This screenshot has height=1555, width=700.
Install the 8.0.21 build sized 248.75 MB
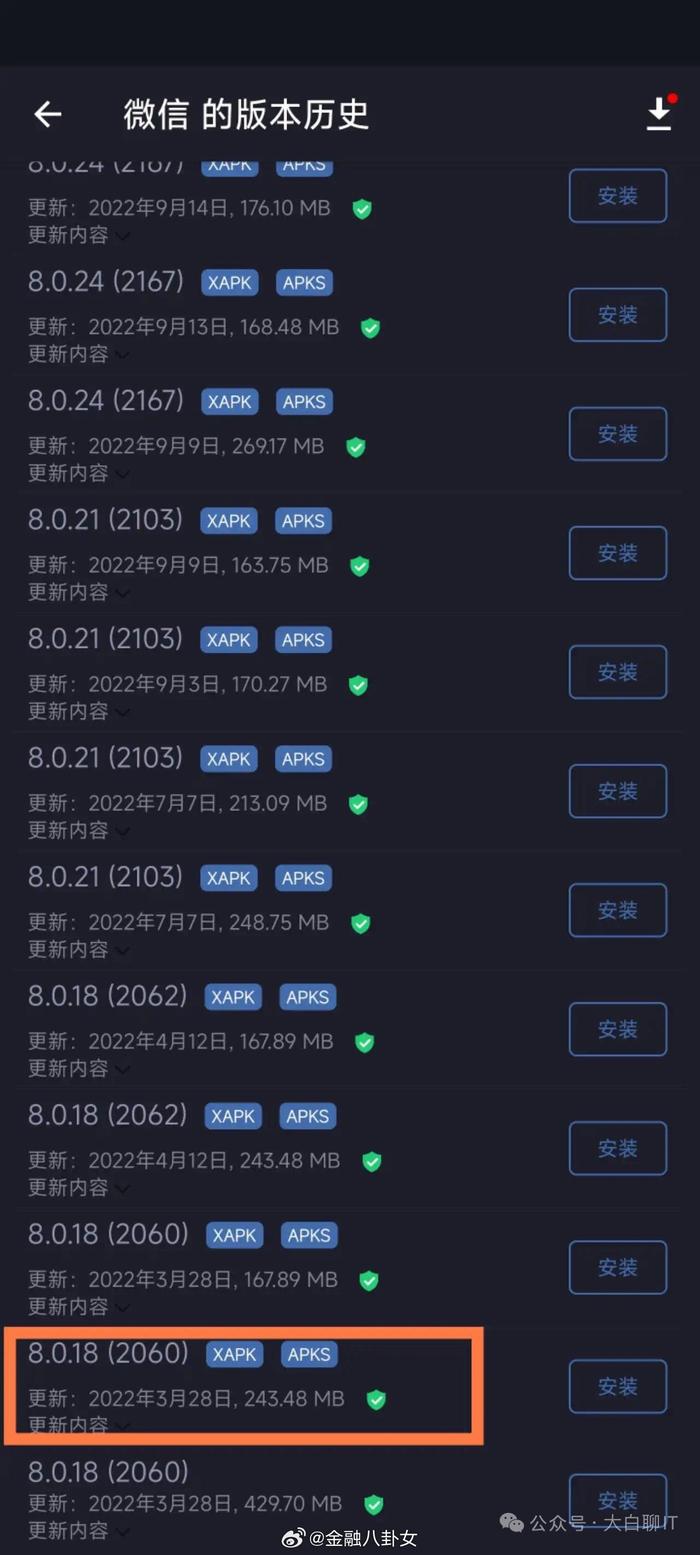click(618, 910)
